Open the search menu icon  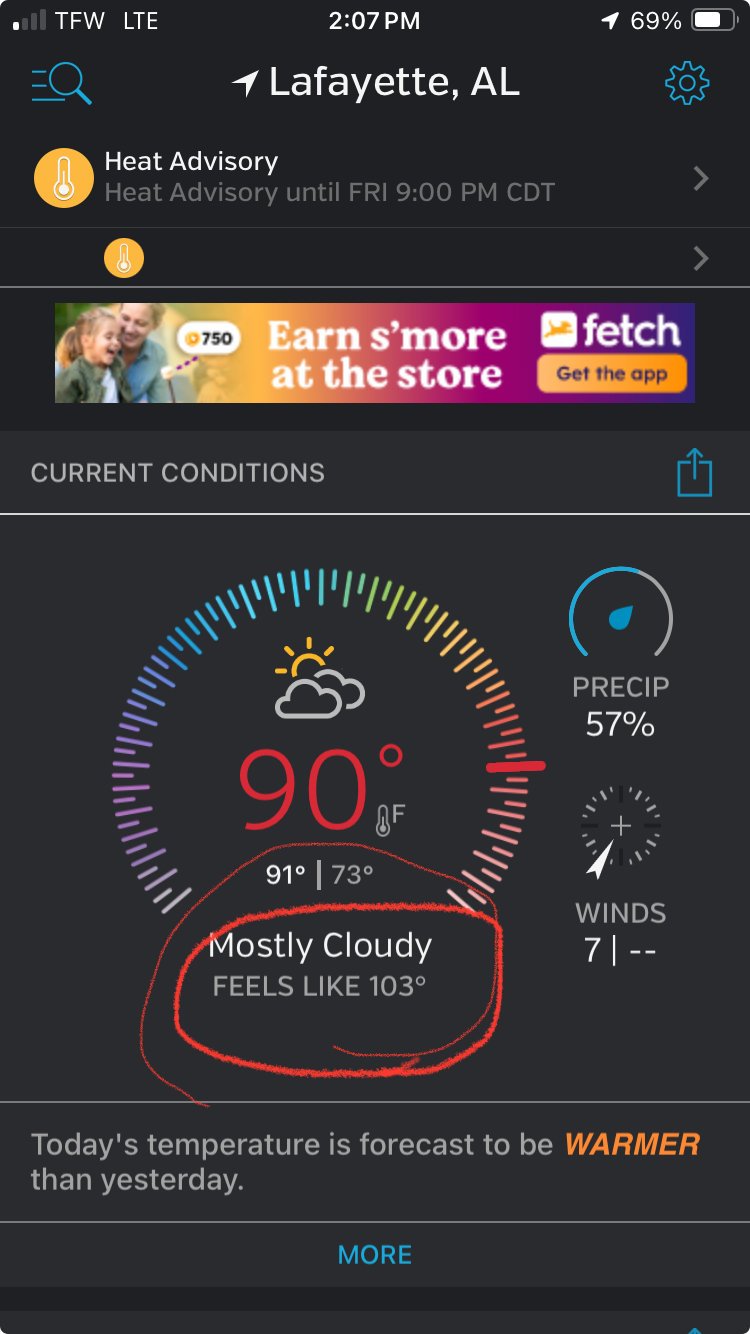point(61,84)
